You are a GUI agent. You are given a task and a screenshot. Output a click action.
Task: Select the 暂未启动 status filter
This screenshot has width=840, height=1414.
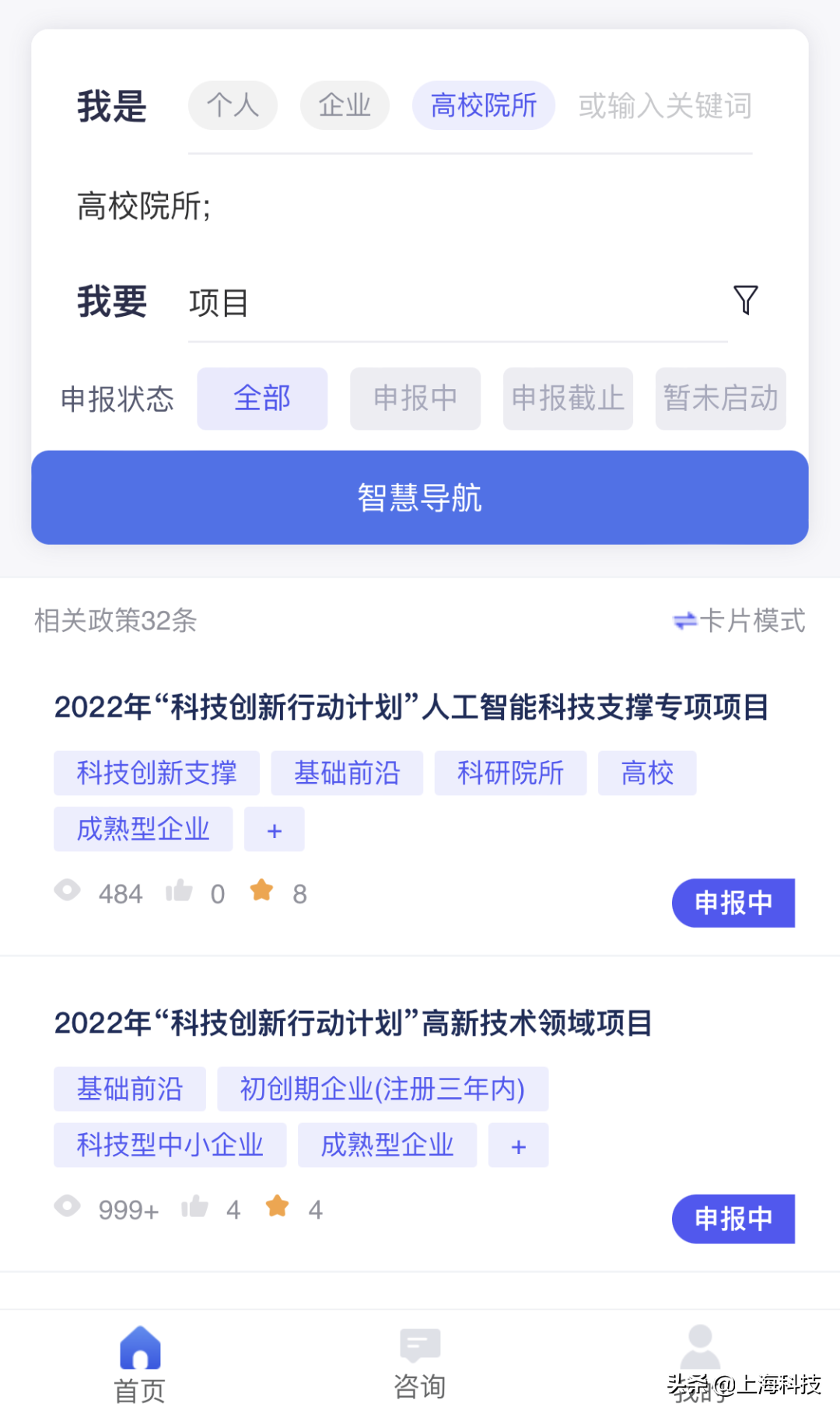(x=719, y=398)
